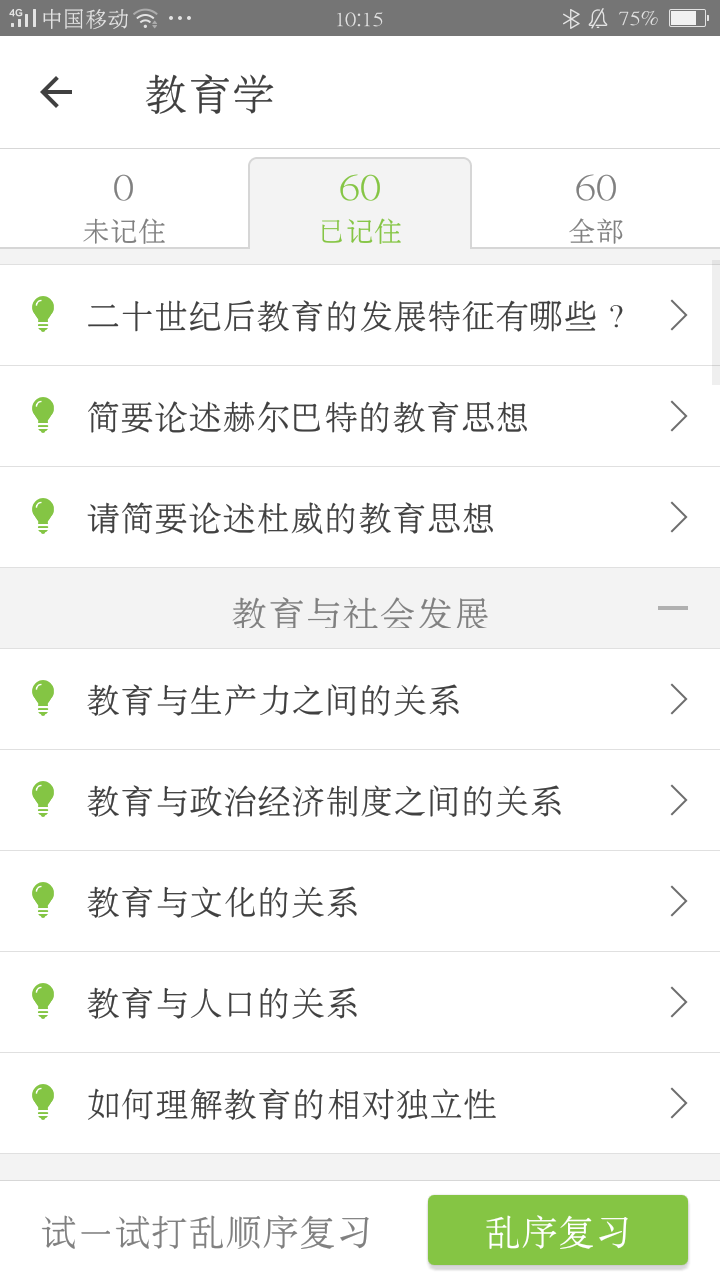Switch to the 未记住 tab
The width and height of the screenshot is (720, 1280).
(x=124, y=207)
